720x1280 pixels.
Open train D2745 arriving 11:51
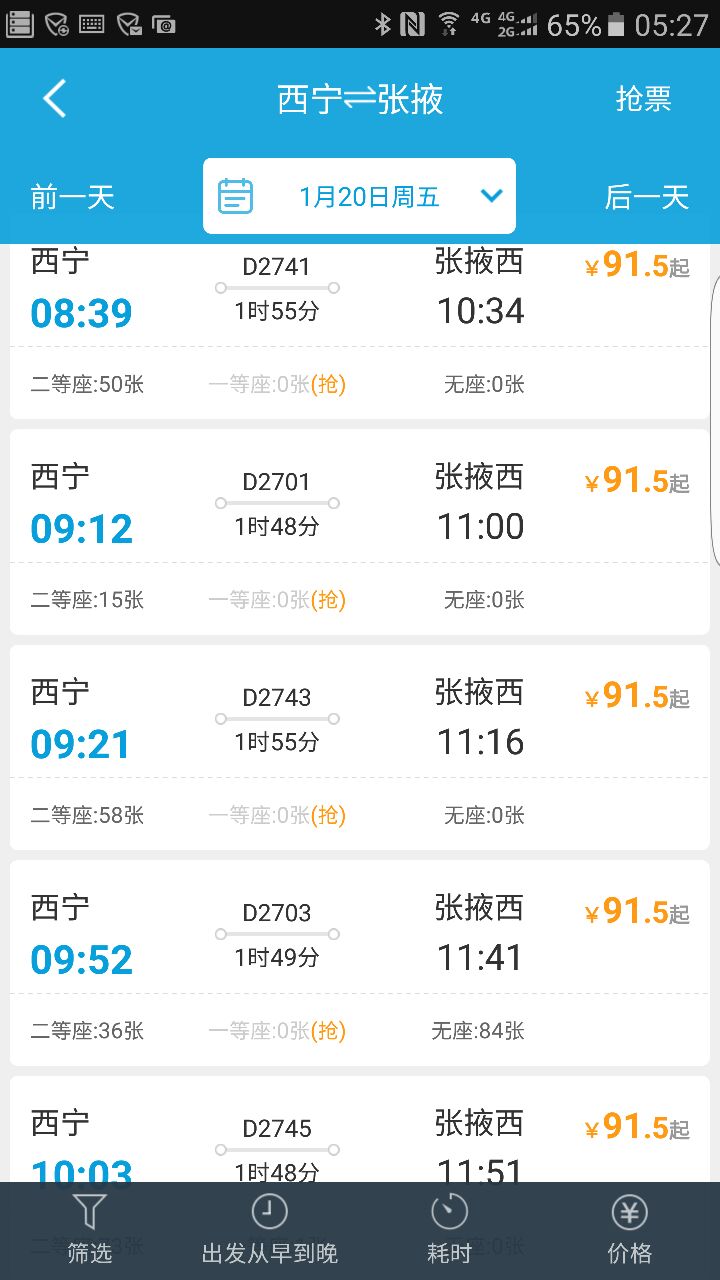pos(360,1129)
